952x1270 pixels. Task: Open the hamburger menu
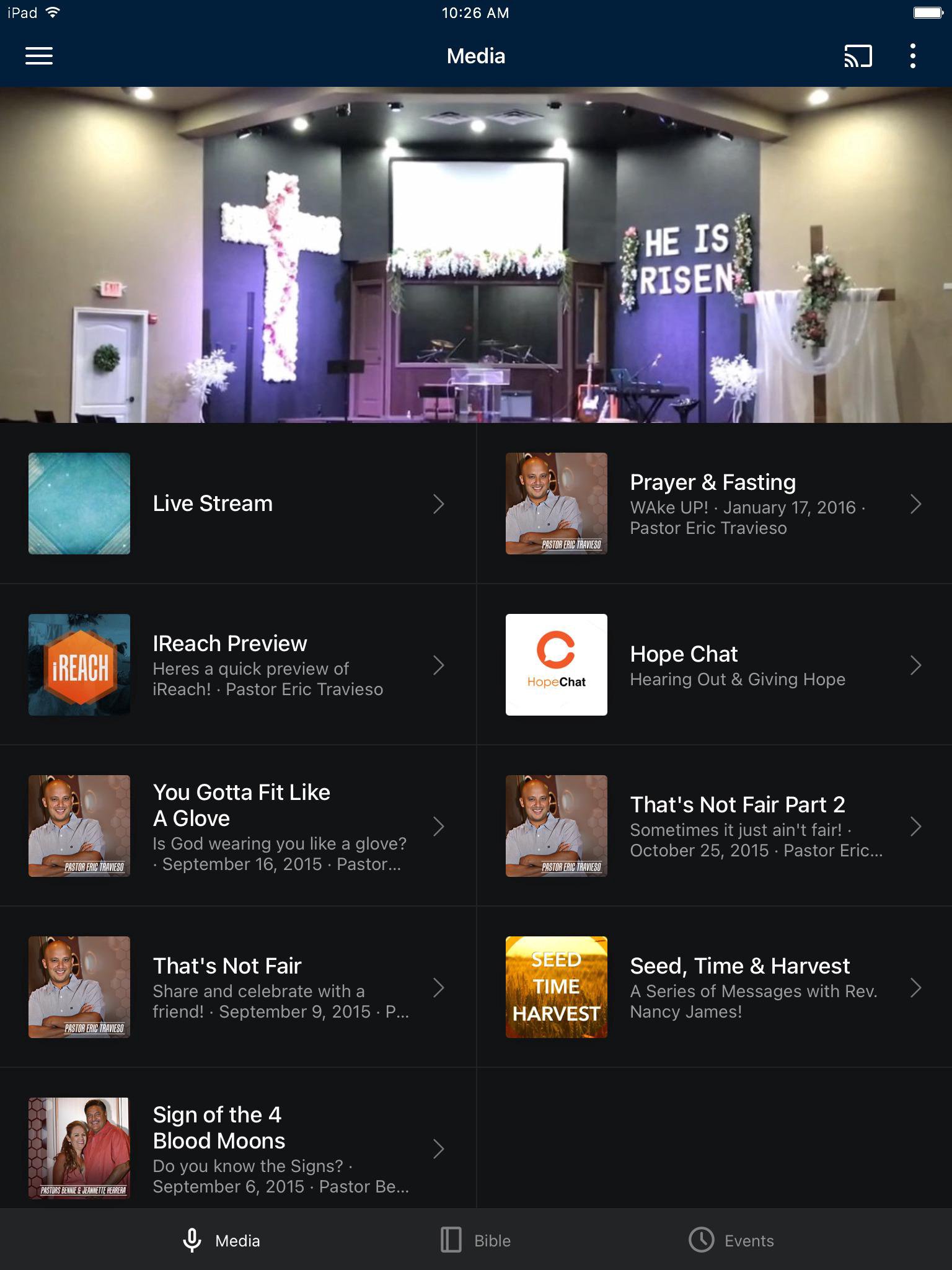[x=38, y=56]
